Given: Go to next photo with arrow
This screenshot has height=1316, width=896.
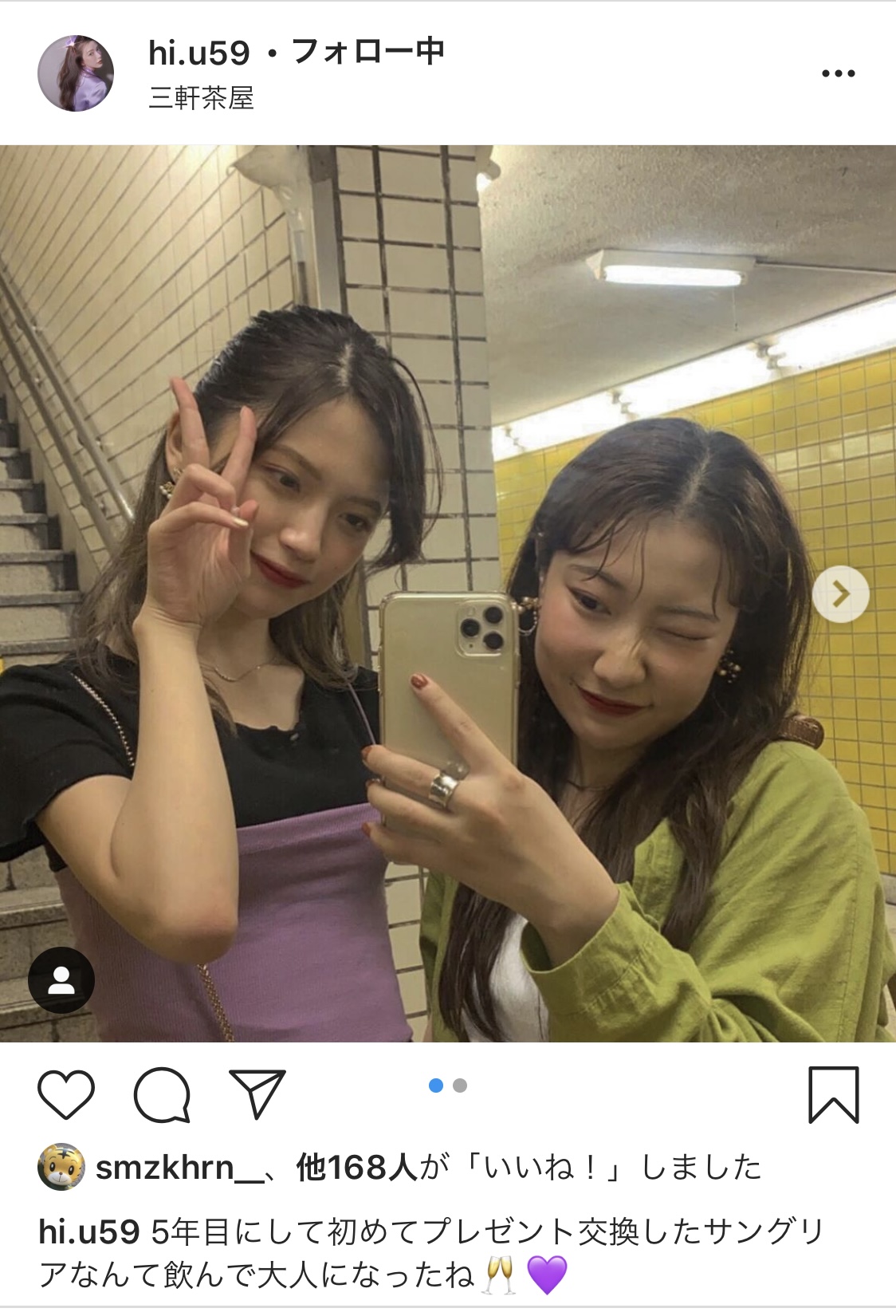Looking at the screenshot, I should (840, 593).
